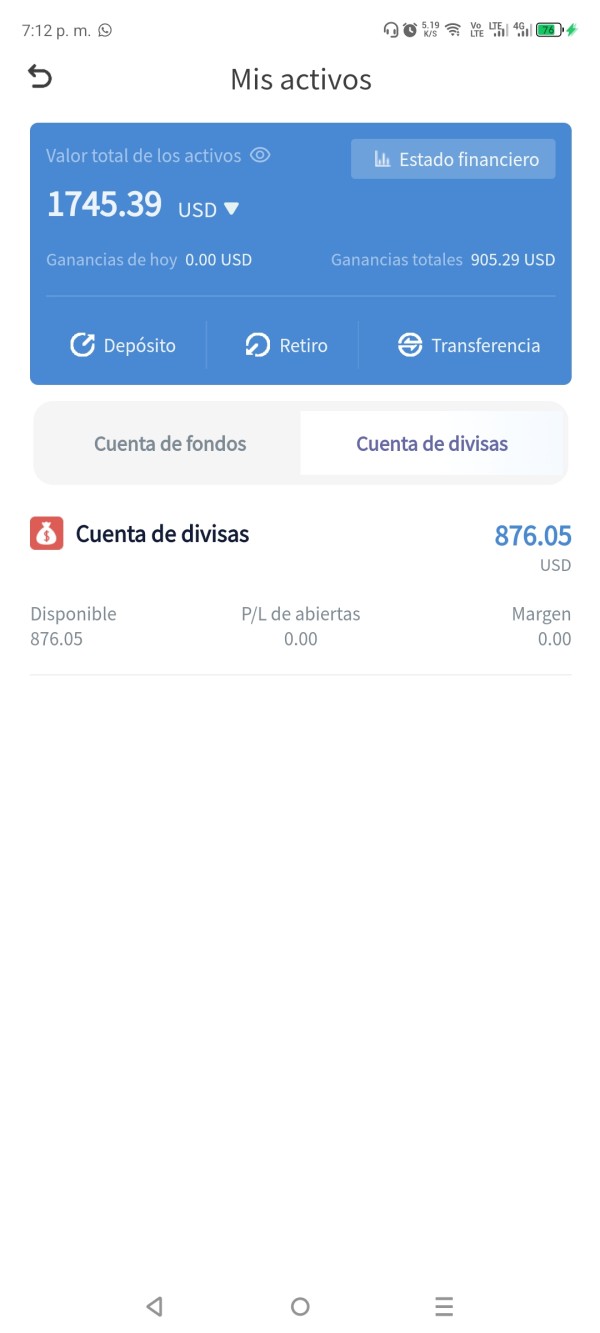Viewport: 600px width, 1333px height.
Task: Open Transferencia between accounts
Action: click(x=468, y=346)
